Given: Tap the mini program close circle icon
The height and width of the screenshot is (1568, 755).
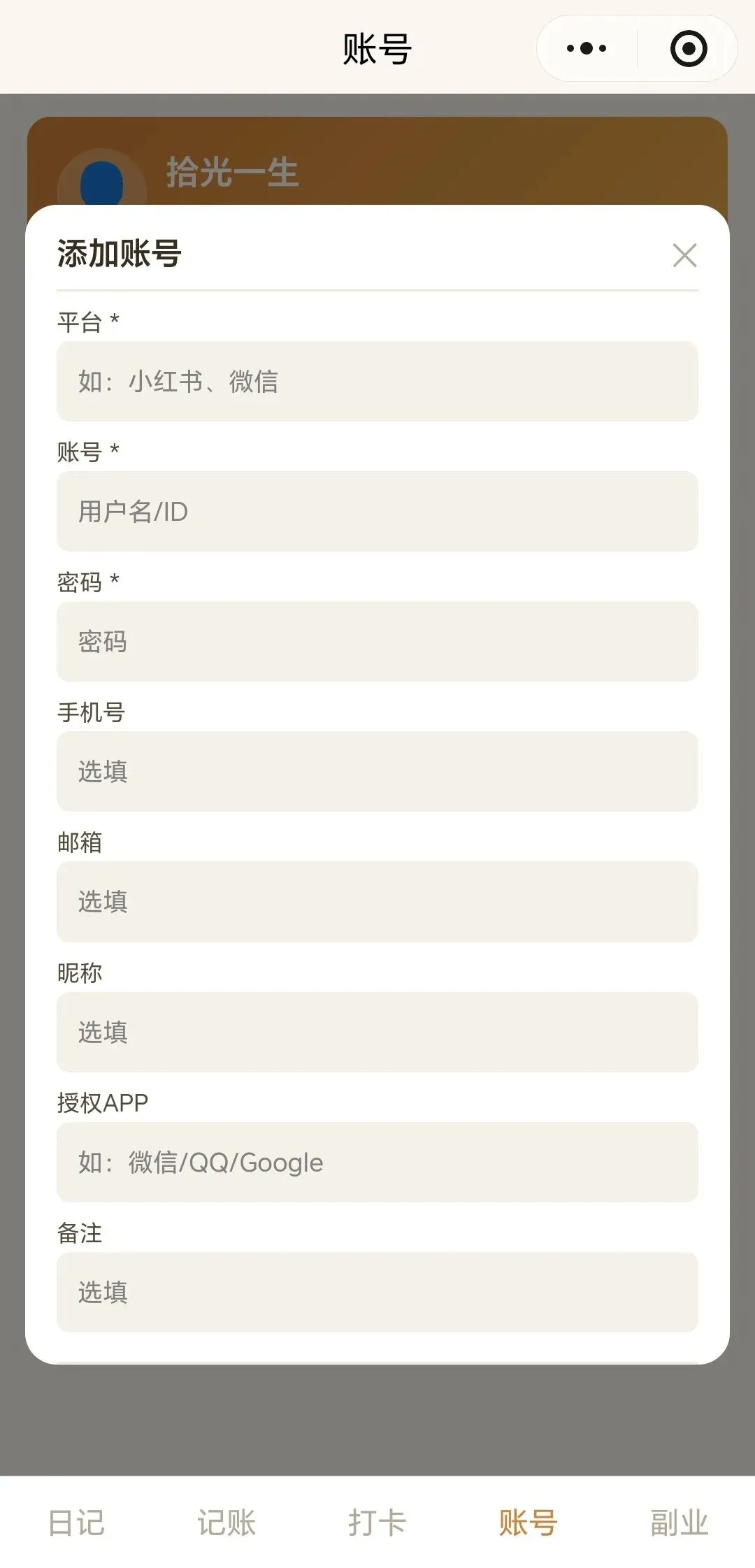Looking at the screenshot, I should coord(689,48).
